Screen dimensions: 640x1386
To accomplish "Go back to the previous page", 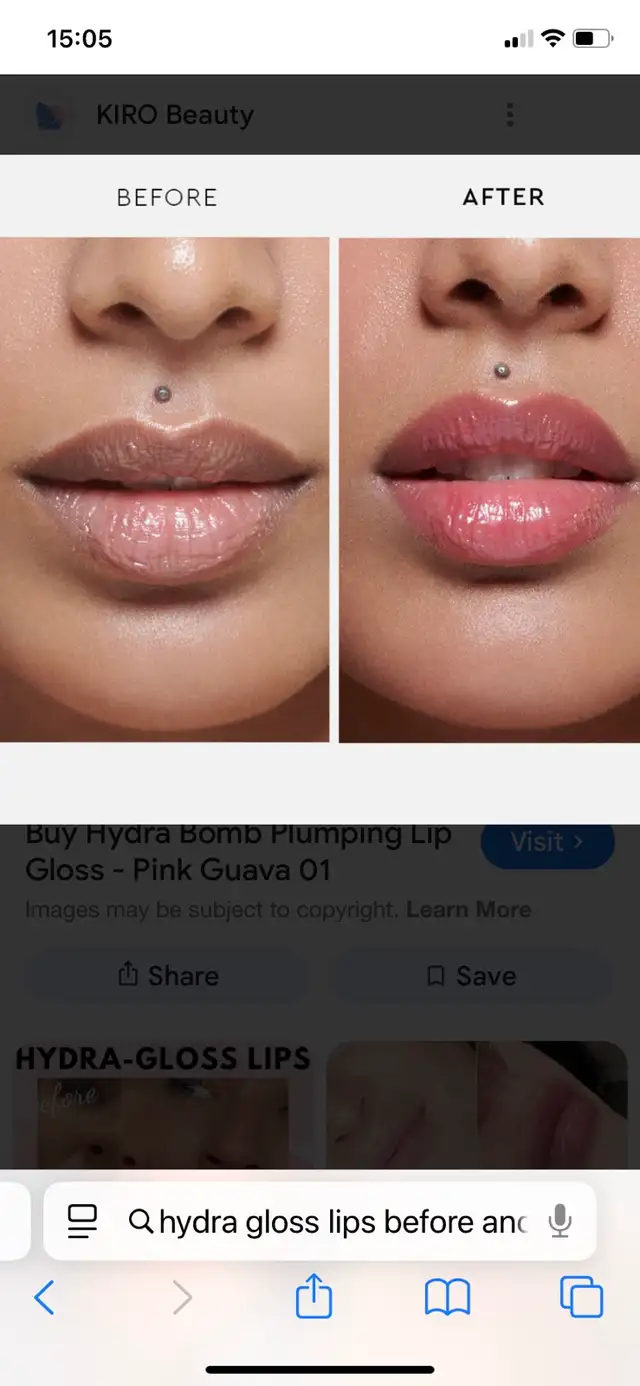I will pos(45,1298).
